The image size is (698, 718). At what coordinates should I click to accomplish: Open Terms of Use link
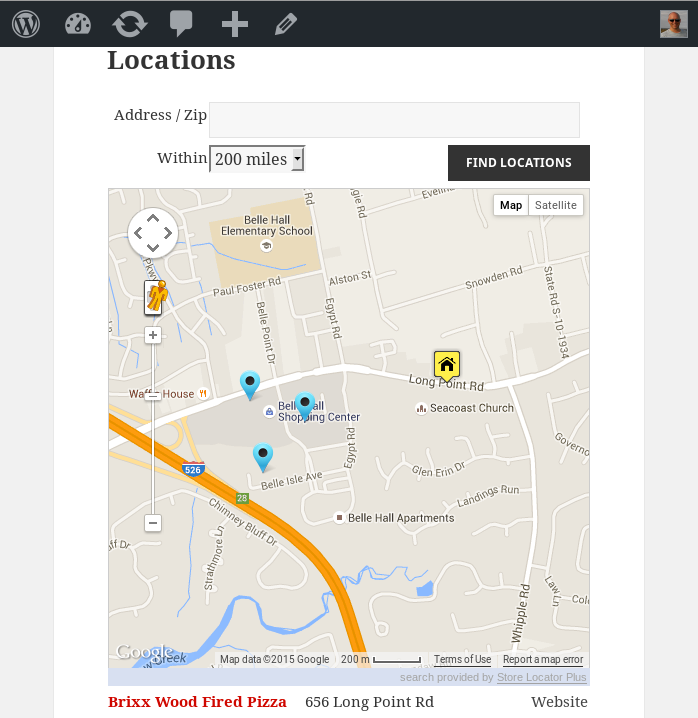point(462,660)
